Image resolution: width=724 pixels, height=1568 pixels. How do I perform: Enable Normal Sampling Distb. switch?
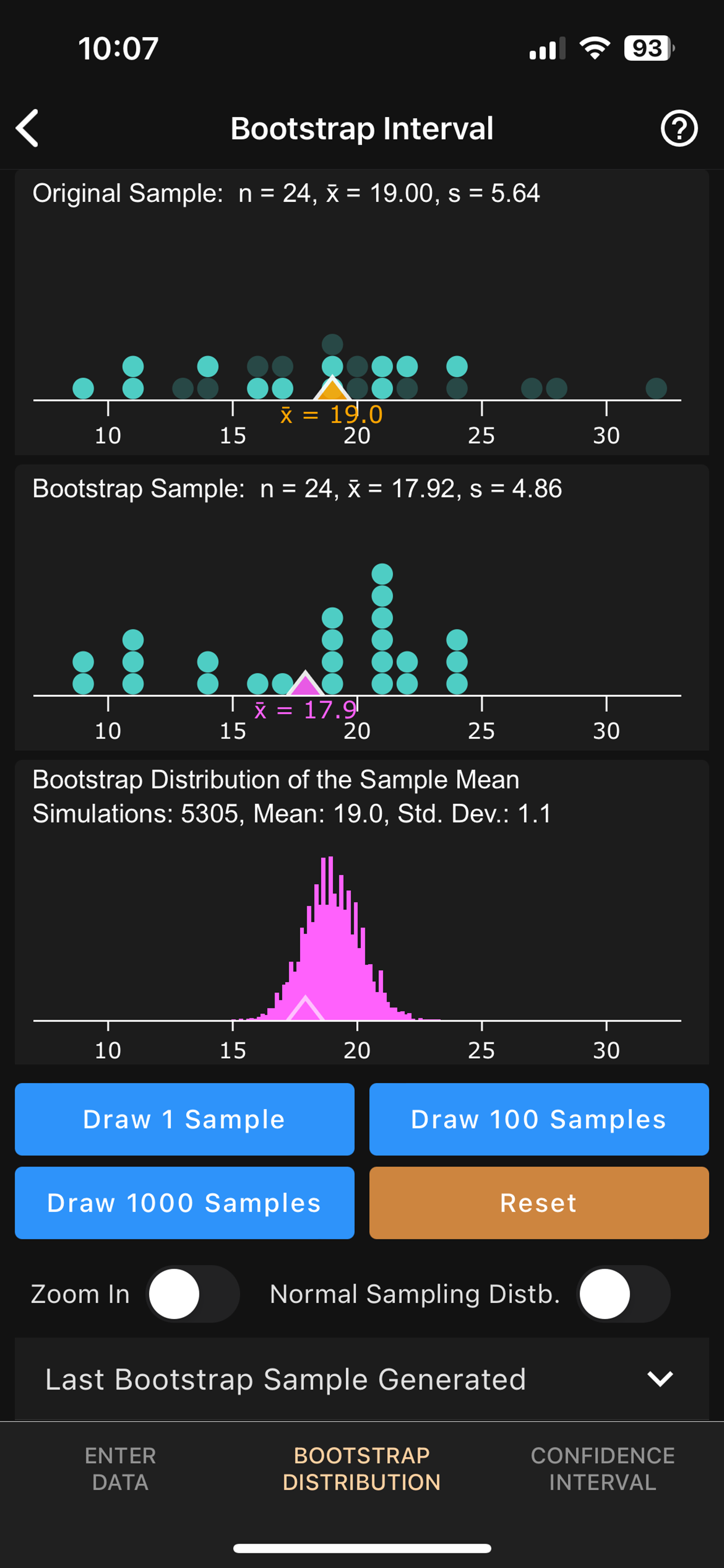(x=624, y=1294)
